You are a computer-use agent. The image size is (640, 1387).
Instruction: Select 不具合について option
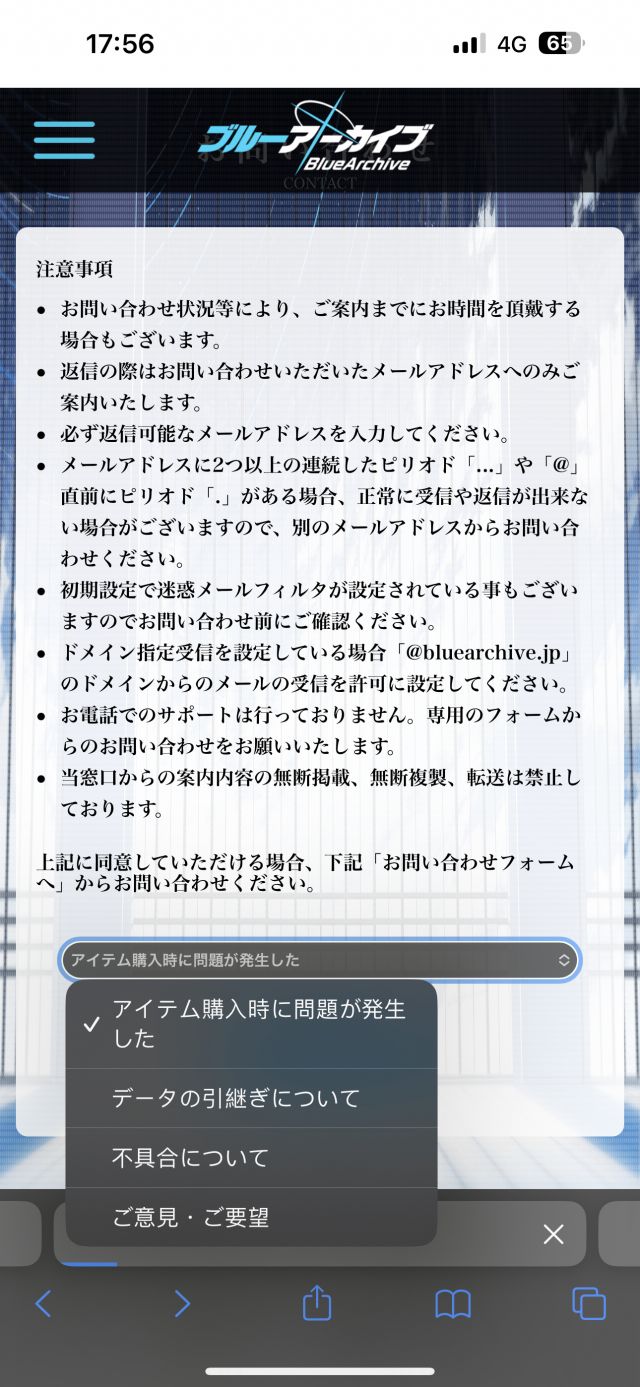tap(251, 1158)
